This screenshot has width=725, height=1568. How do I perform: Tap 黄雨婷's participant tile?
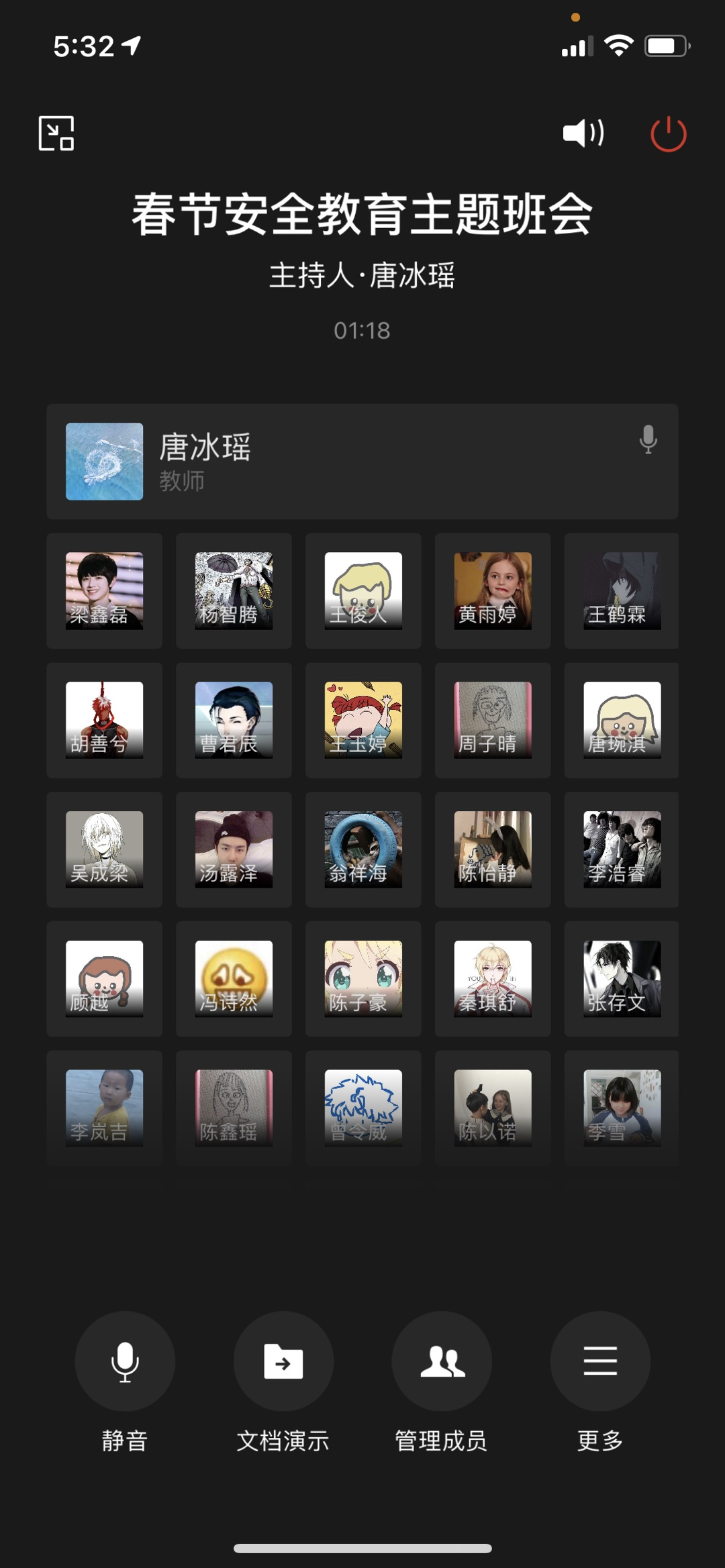tap(493, 590)
